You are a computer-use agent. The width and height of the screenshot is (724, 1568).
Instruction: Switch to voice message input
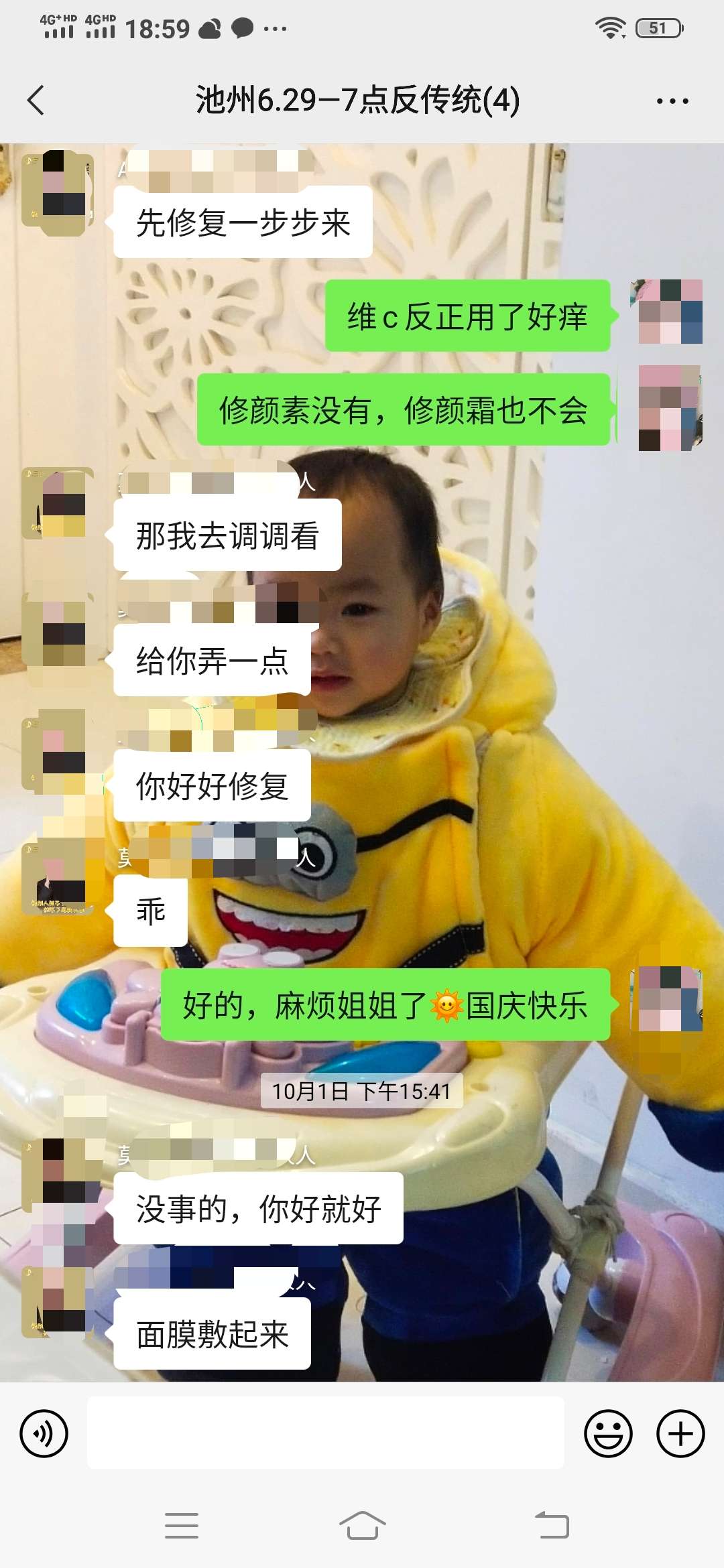44,1433
